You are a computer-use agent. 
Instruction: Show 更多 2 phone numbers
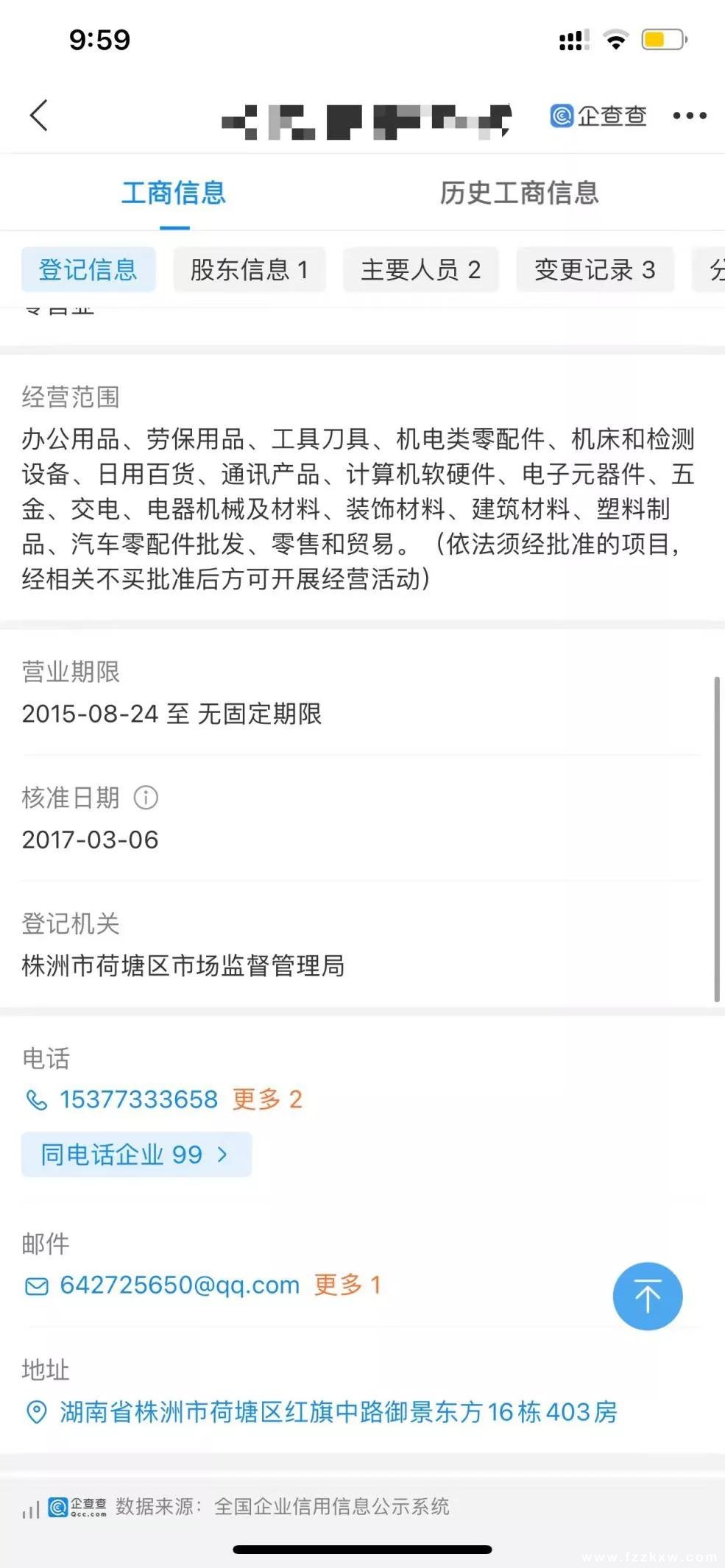click(x=267, y=1099)
